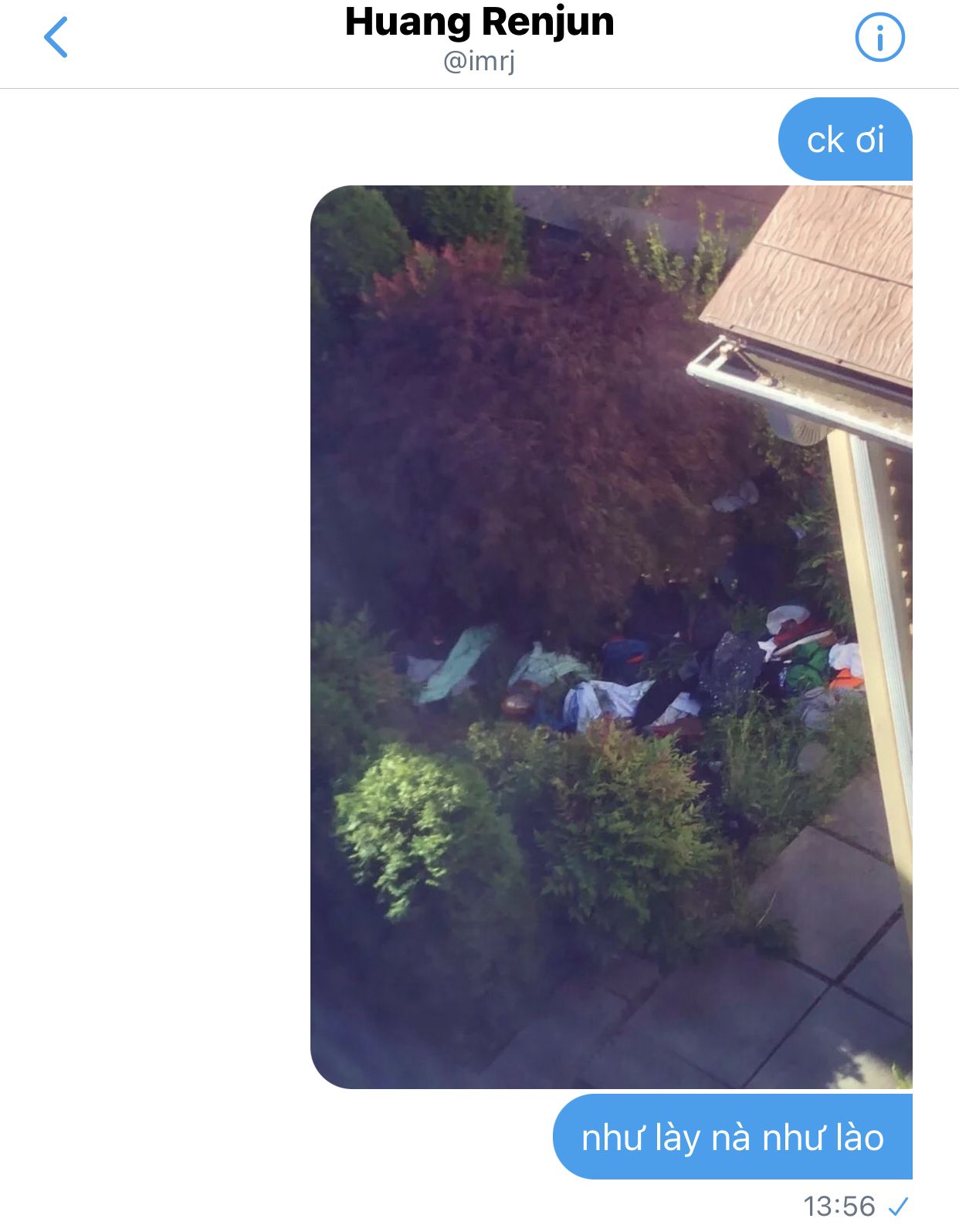Open conversation info for Huang Renjun
The height and width of the screenshot is (1232, 959).
coord(879,37)
